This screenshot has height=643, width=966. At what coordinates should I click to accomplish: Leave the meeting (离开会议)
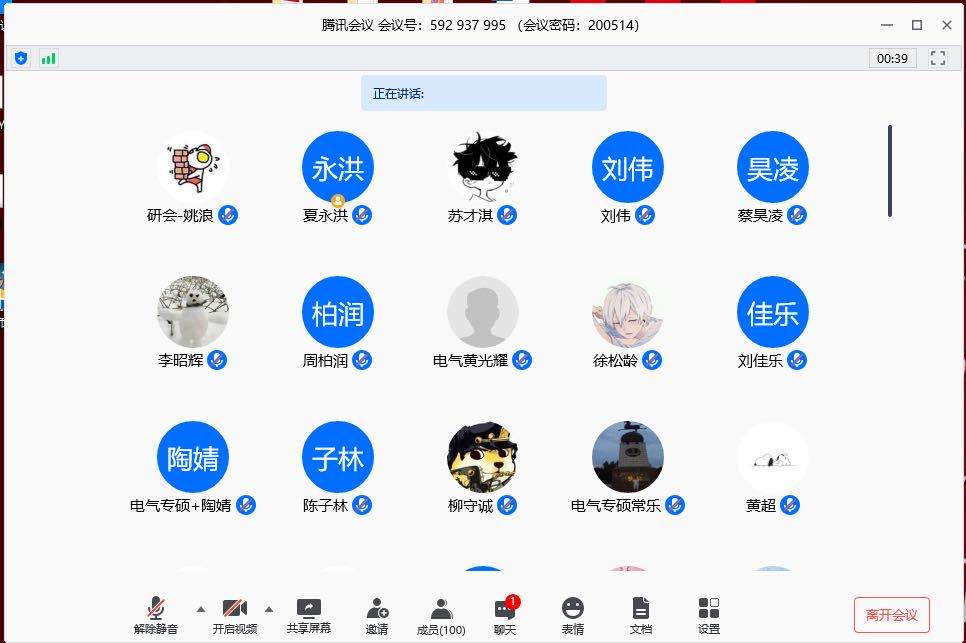pos(891,614)
